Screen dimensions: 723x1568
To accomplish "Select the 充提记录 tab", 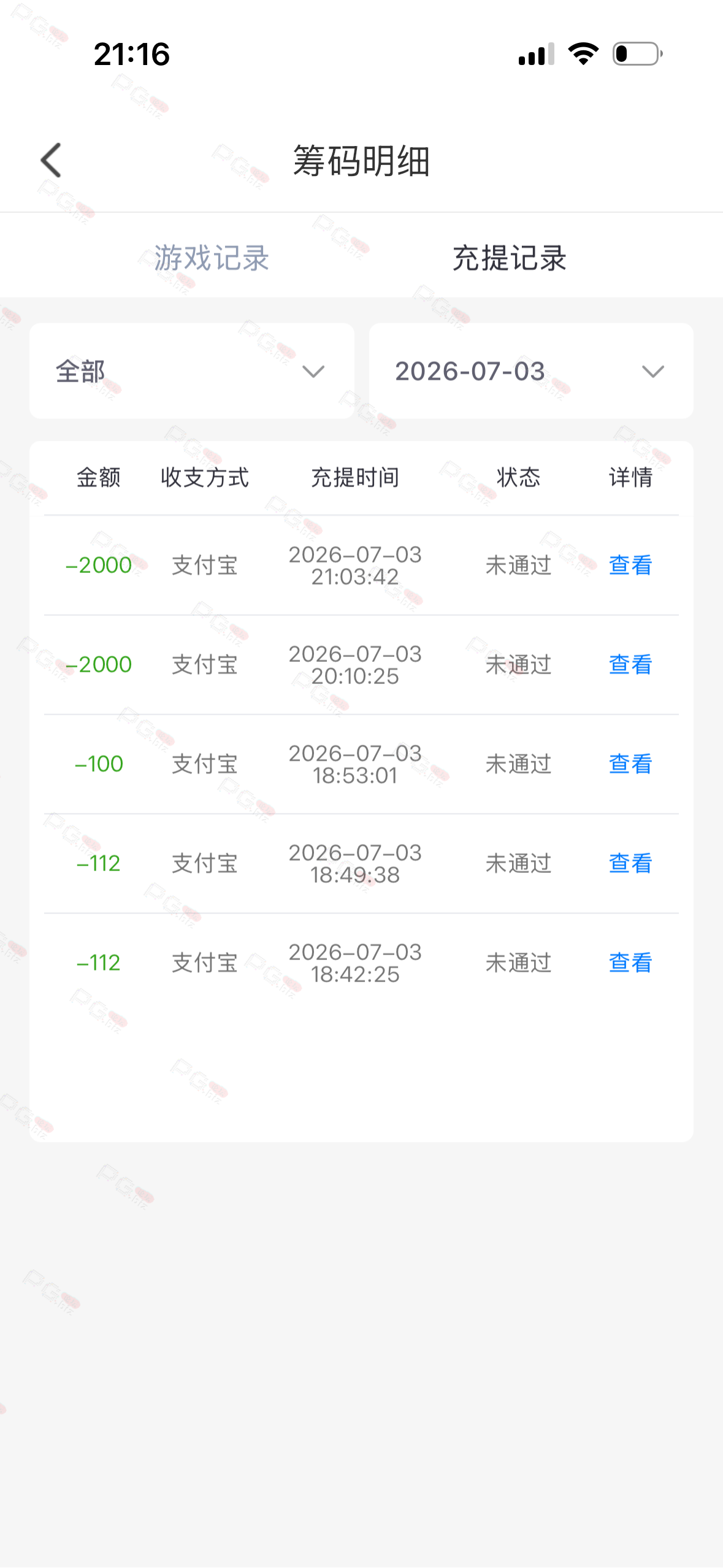I will pyautogui.click(x=510, y=258).
